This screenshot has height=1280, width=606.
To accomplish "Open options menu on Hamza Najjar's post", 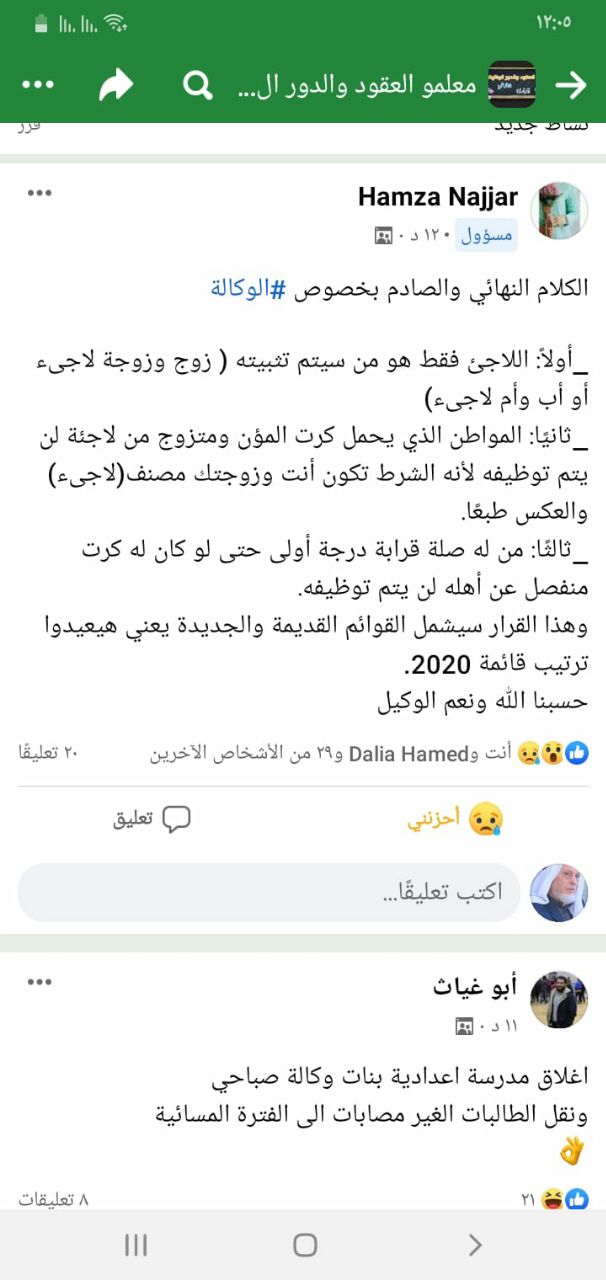I will coord(39,193).
